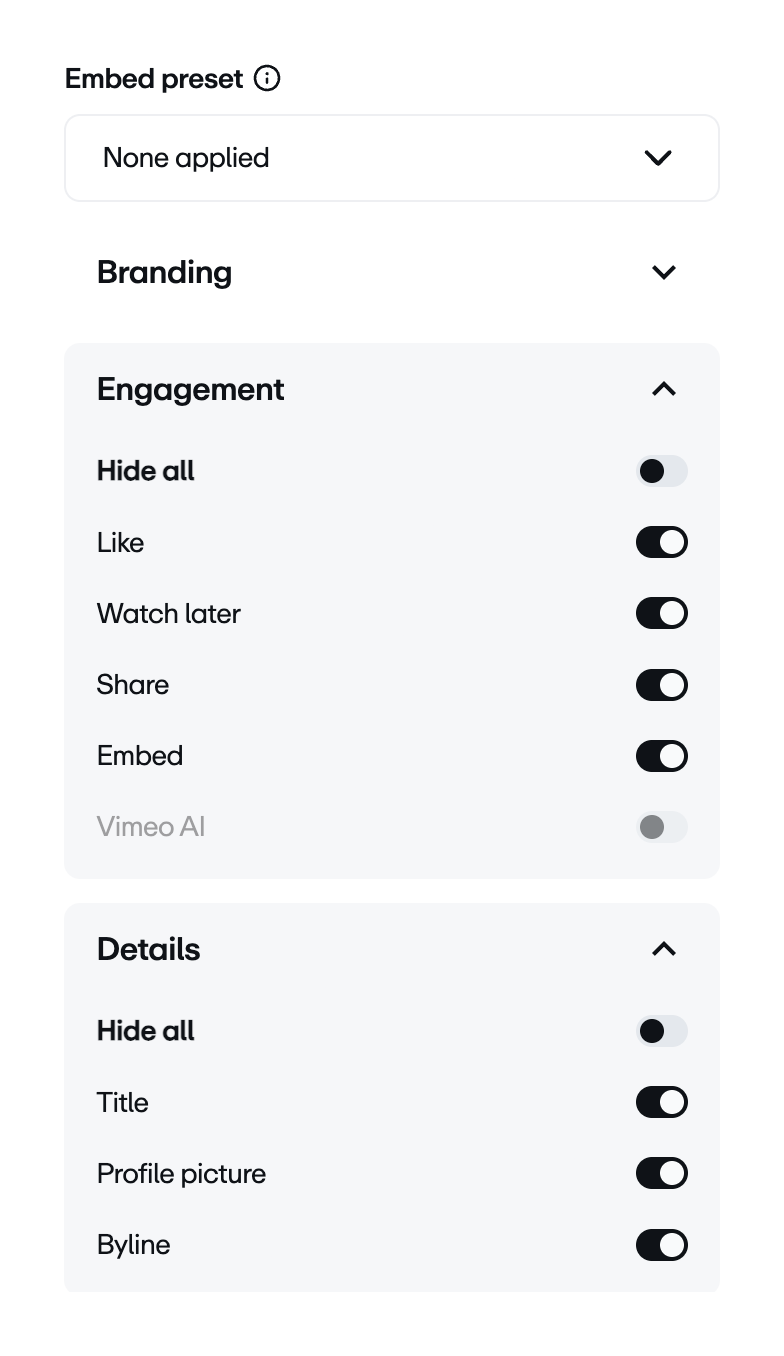The height and width of the screenshot is (1356, 784).
Task: Turn off the Profile picture toggle
Action: click(x=662, y=1173)
